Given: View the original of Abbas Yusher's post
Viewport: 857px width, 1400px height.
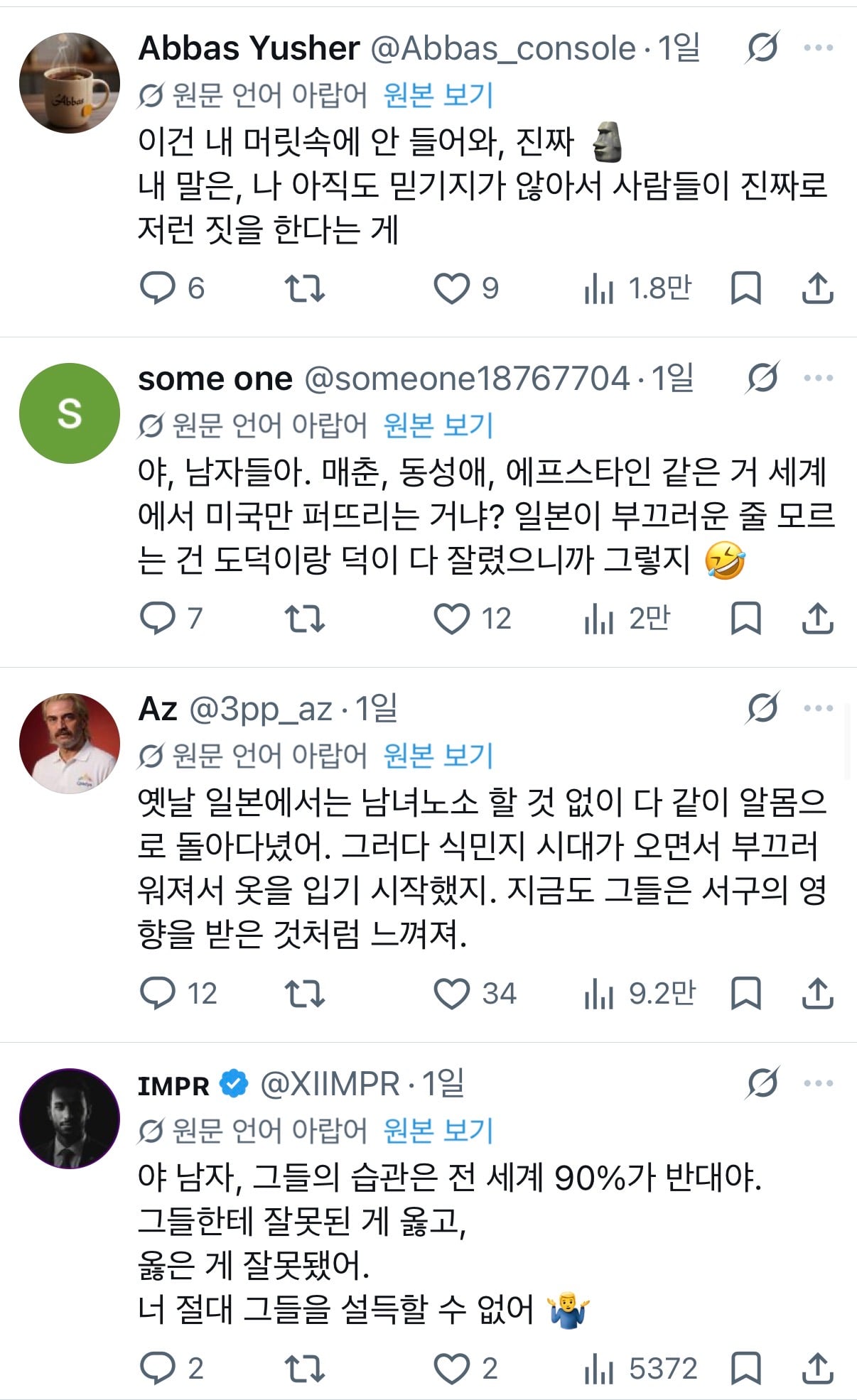Looking at the screenshot, I should coord(438,94).
